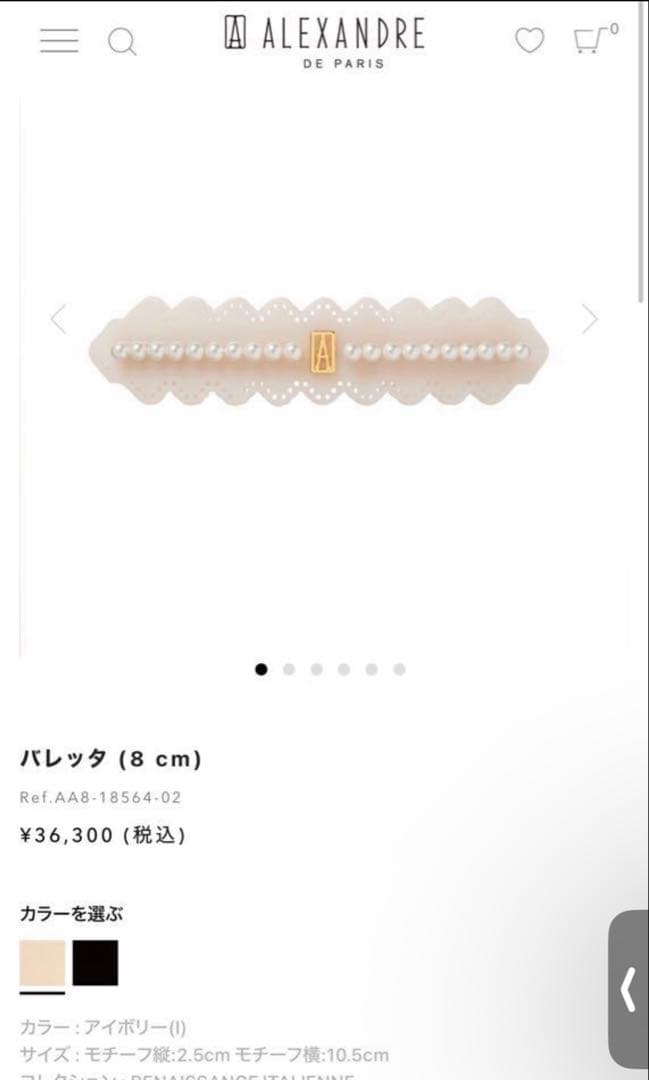Show the previous product image
649x1080 pixels.
58,319
